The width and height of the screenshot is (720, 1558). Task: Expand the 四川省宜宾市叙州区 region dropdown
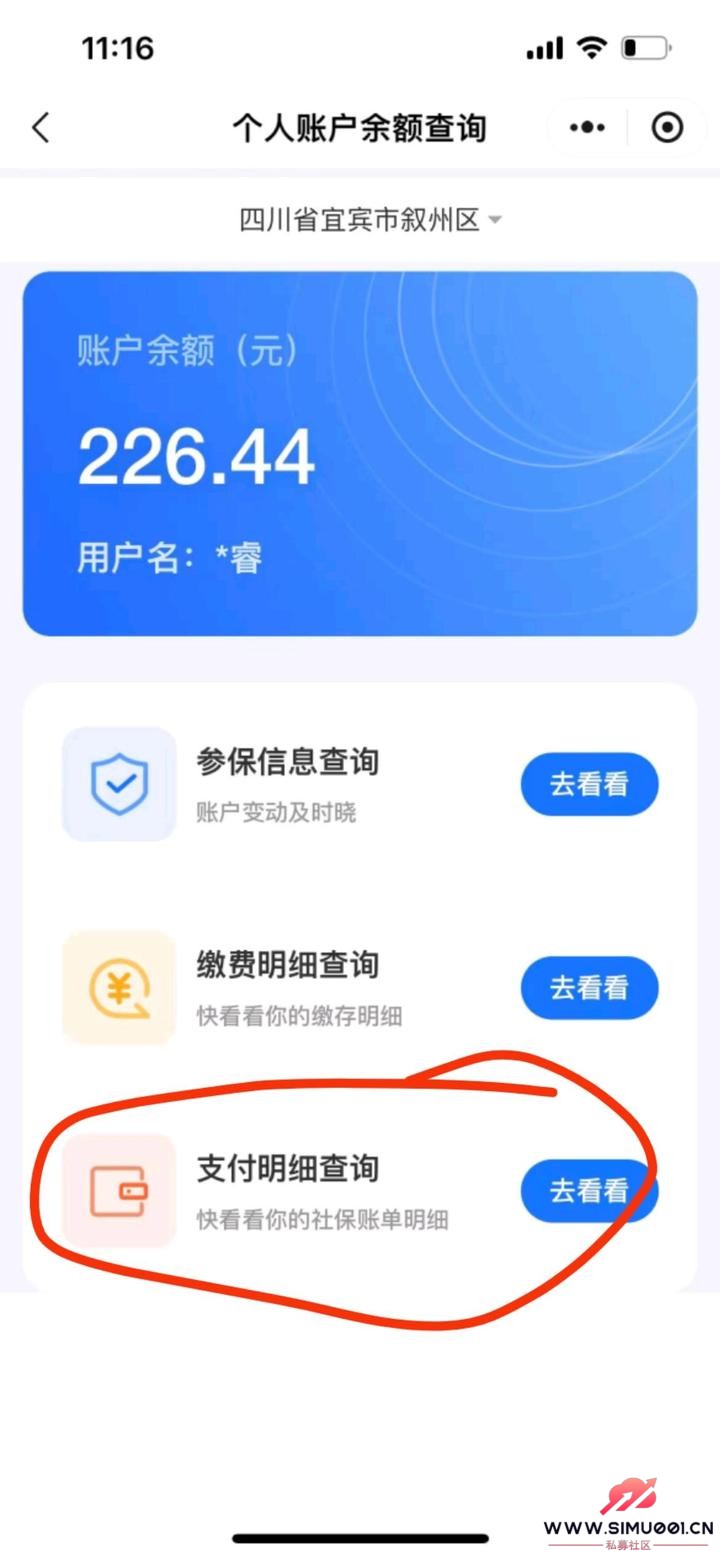[x=370, y=220]
